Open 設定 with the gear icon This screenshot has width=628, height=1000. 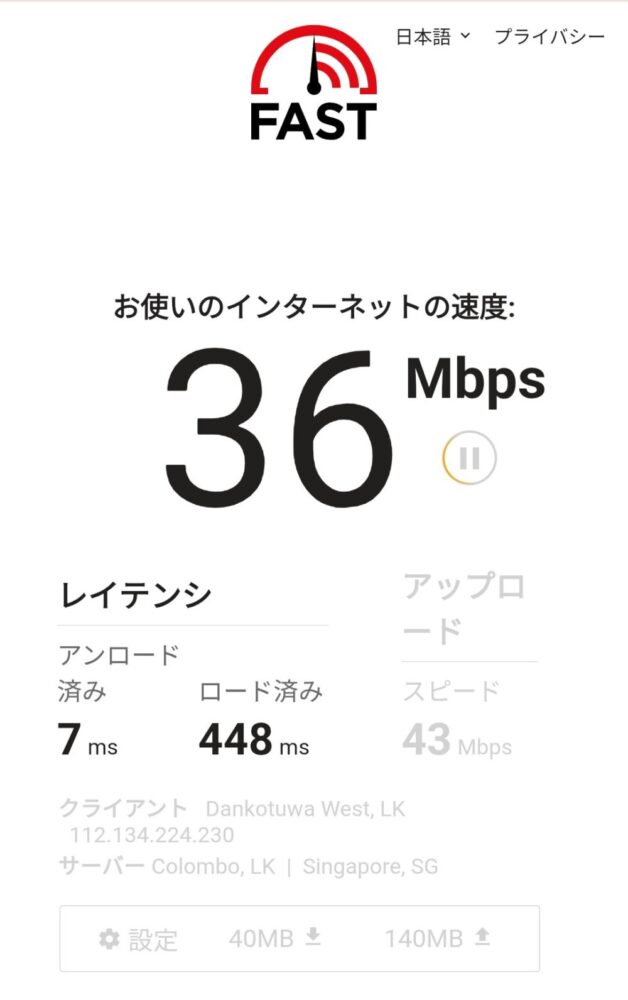pos(138,939)
